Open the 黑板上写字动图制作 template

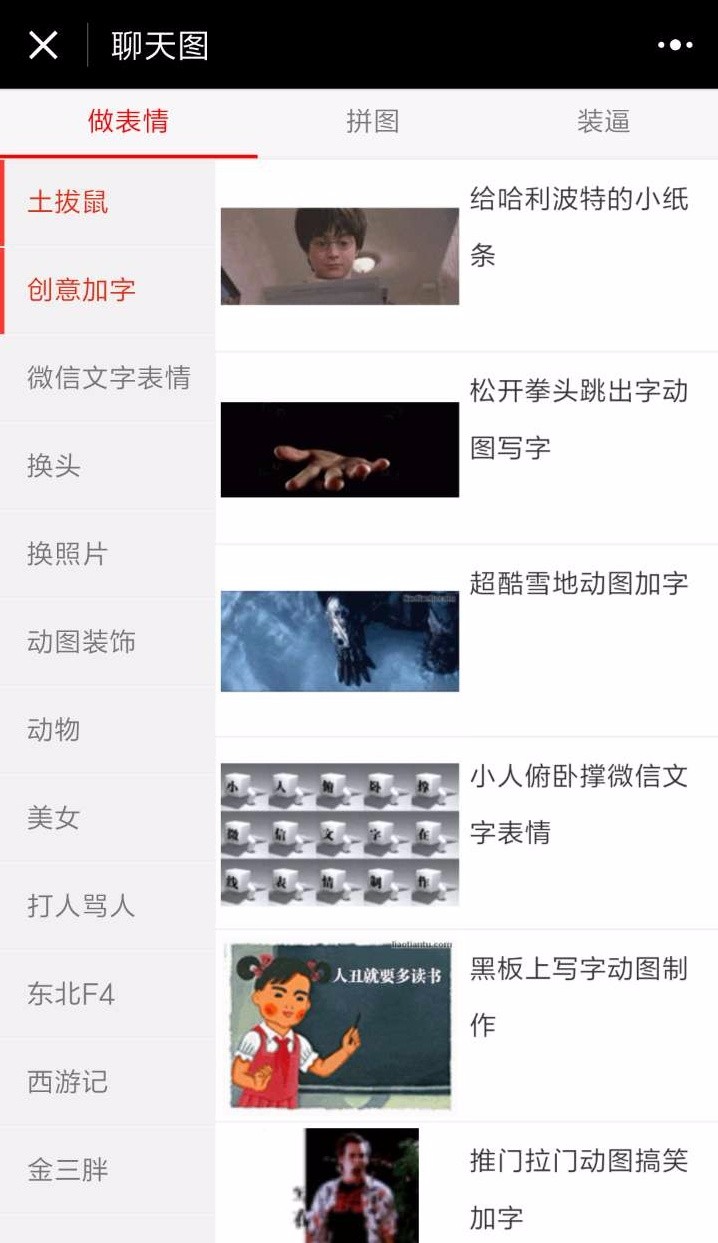pos(467,1026)
